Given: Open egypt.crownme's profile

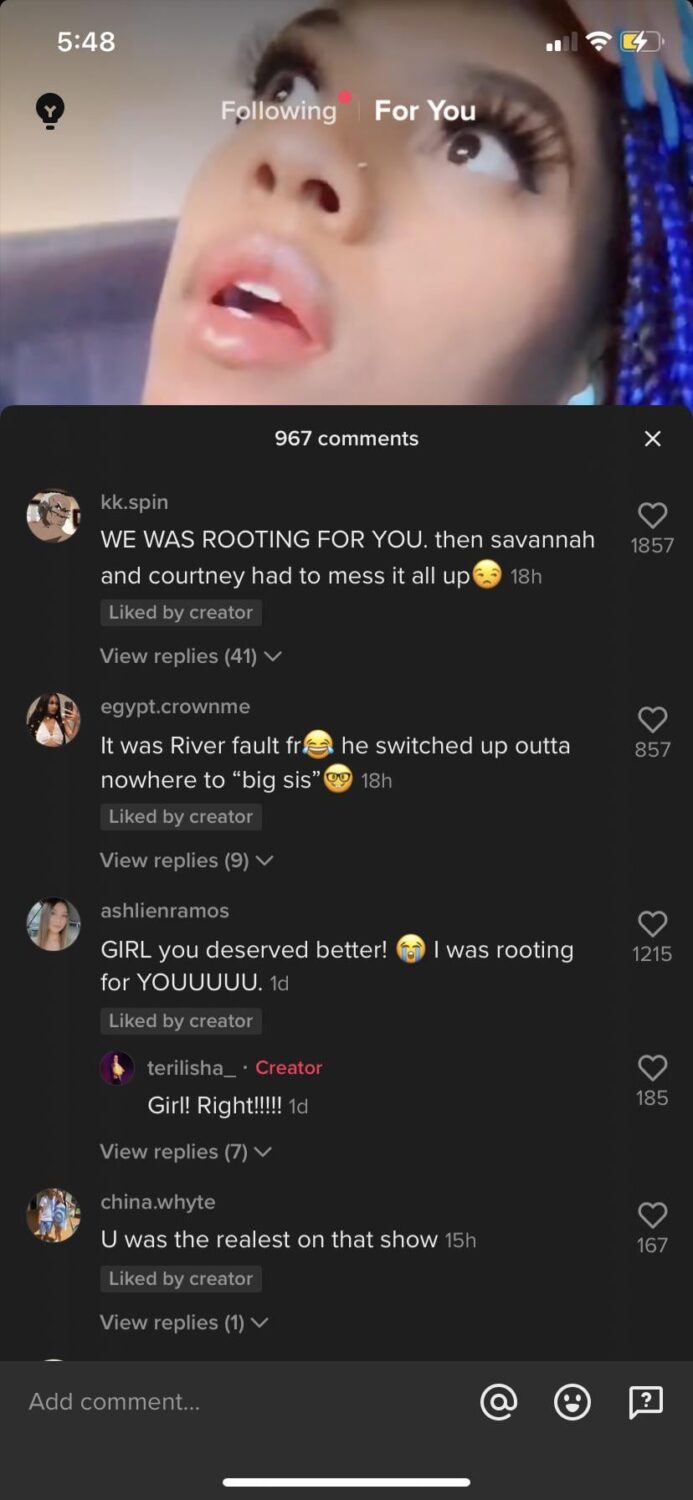Looking at the screenshot, I should 53,720.
